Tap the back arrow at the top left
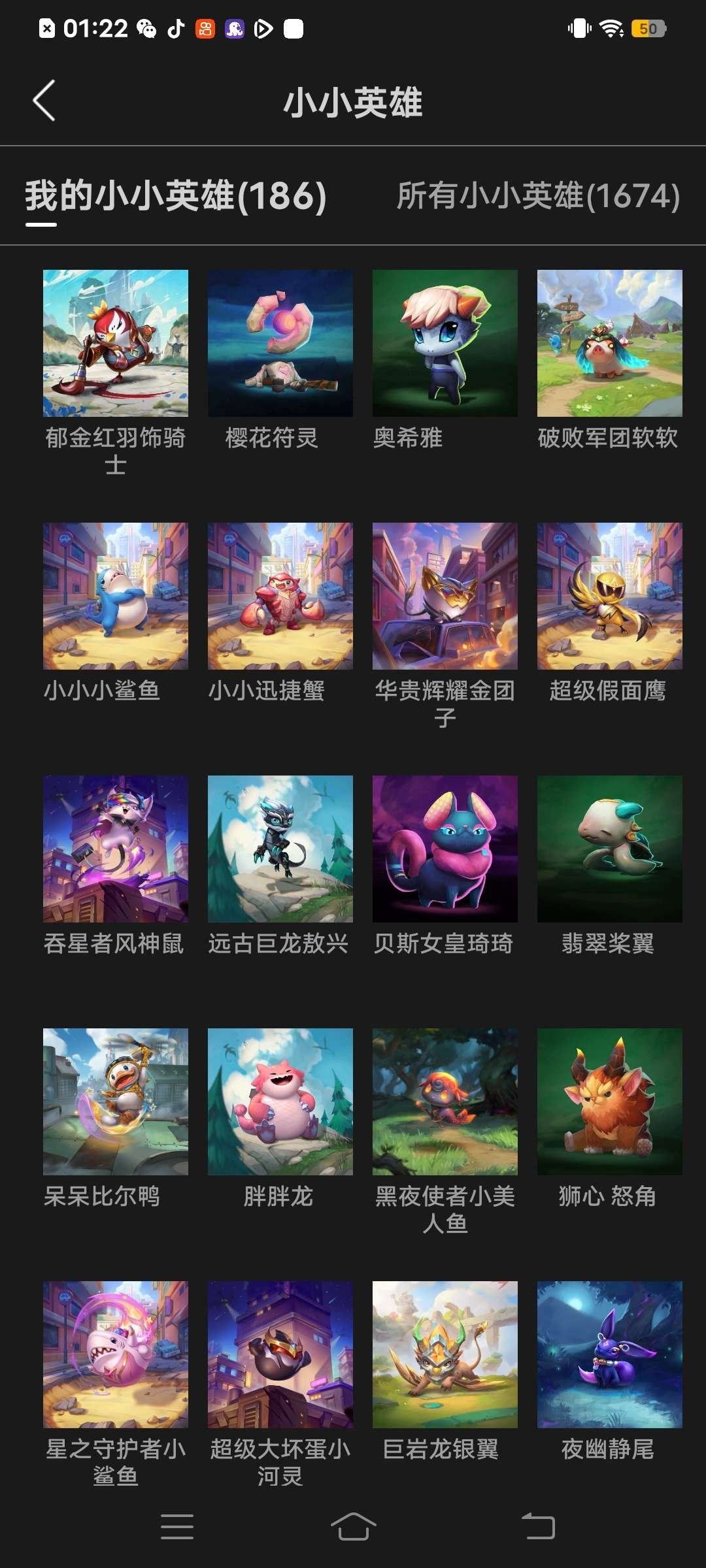The image size is (706, 1568). pos(43,102)
